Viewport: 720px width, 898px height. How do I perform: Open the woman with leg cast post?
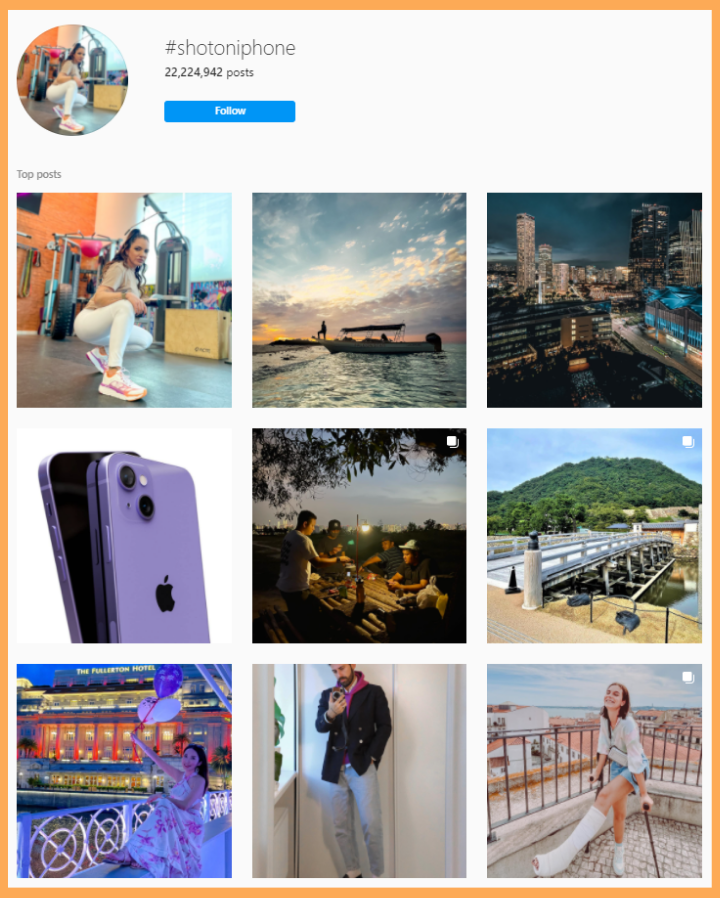(x=594, y=771)
